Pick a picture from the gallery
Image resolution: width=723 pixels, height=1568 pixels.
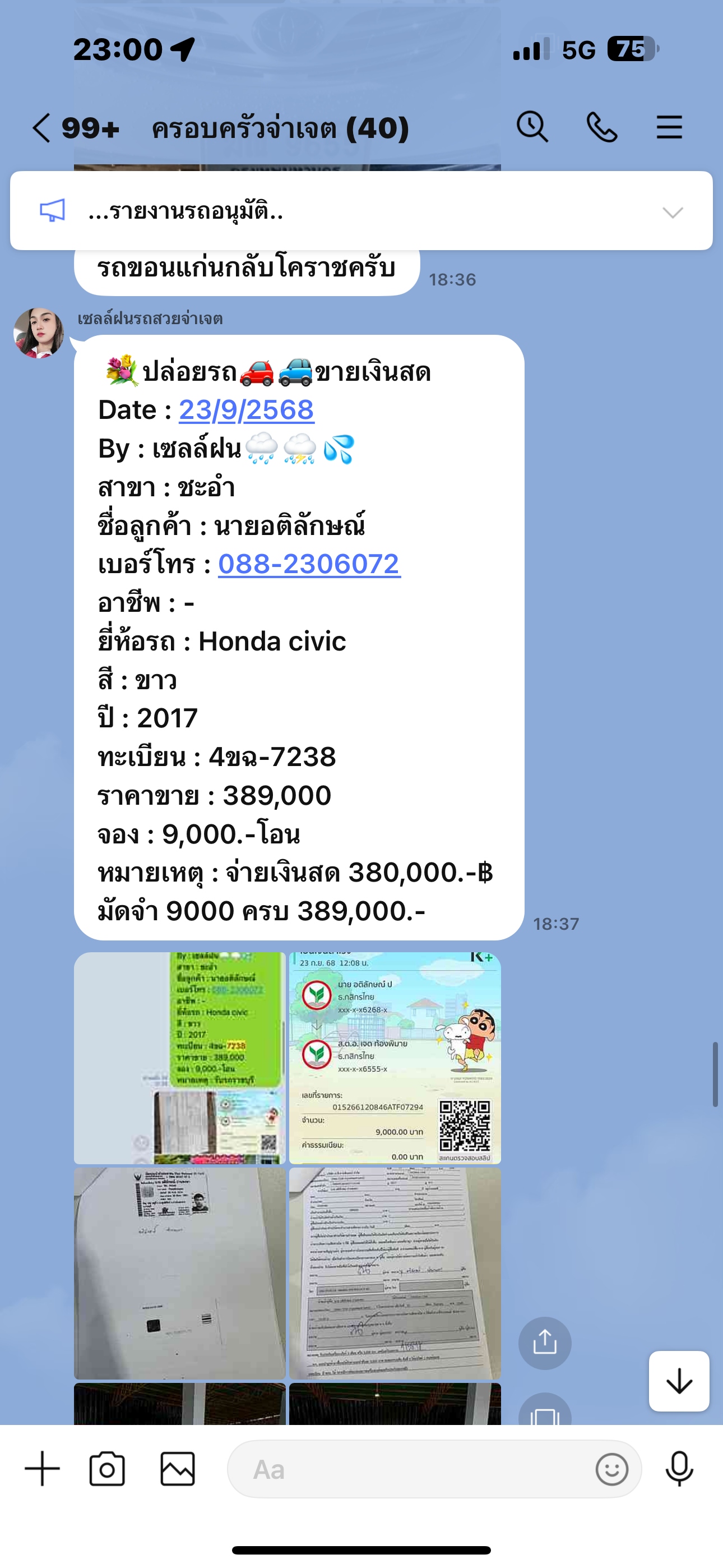click(177, 1468)
